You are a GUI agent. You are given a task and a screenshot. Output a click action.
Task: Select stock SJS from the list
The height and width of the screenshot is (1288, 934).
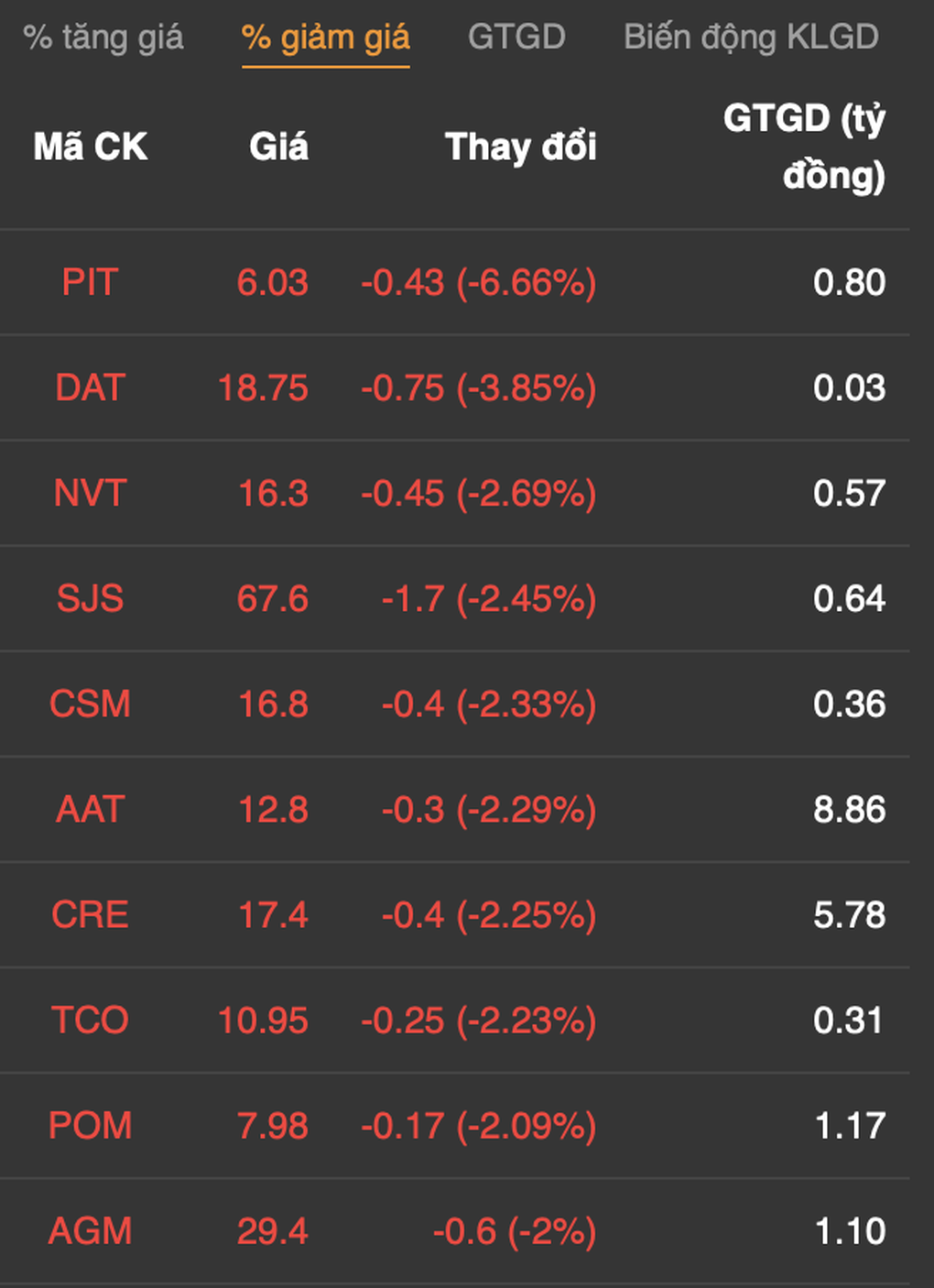coord(90,598)
